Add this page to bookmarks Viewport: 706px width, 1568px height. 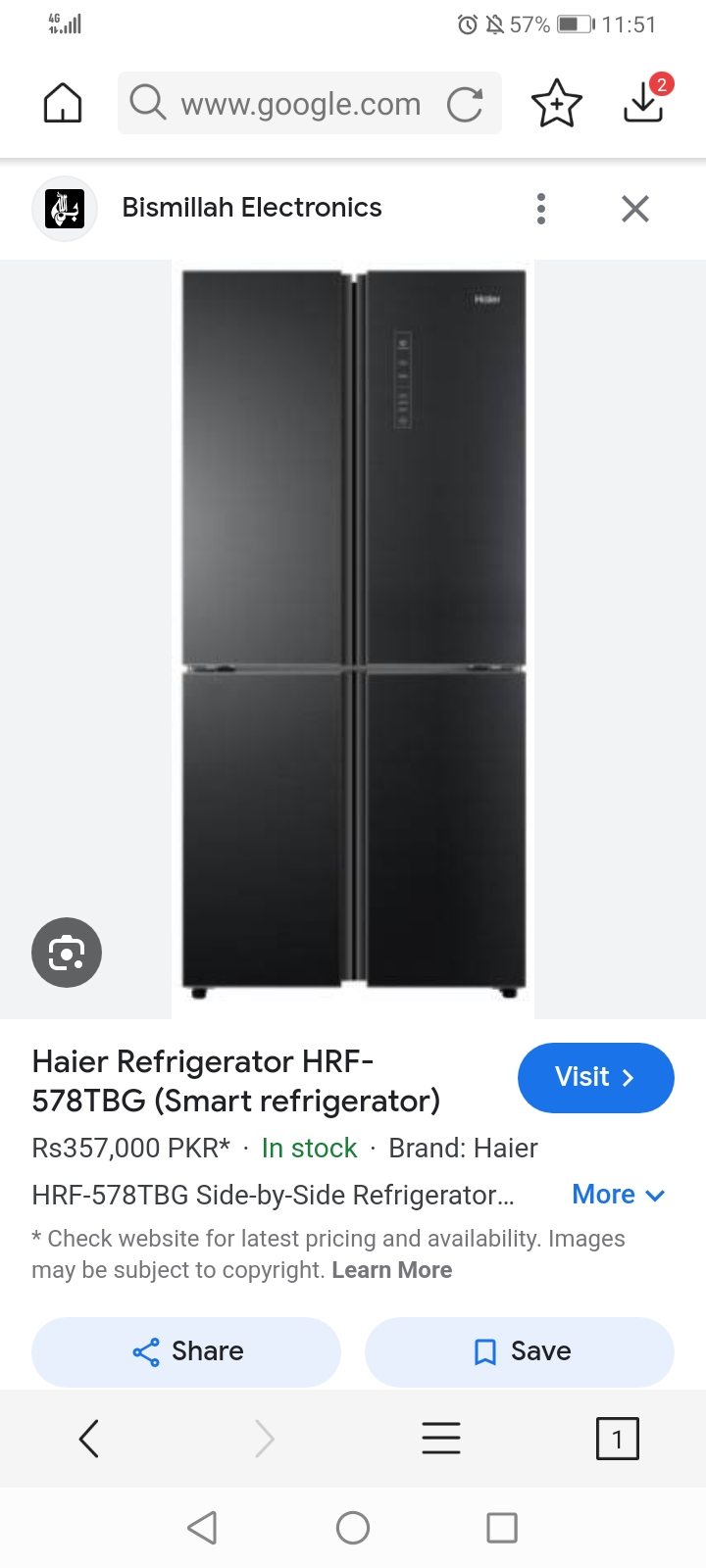[556, 103]
